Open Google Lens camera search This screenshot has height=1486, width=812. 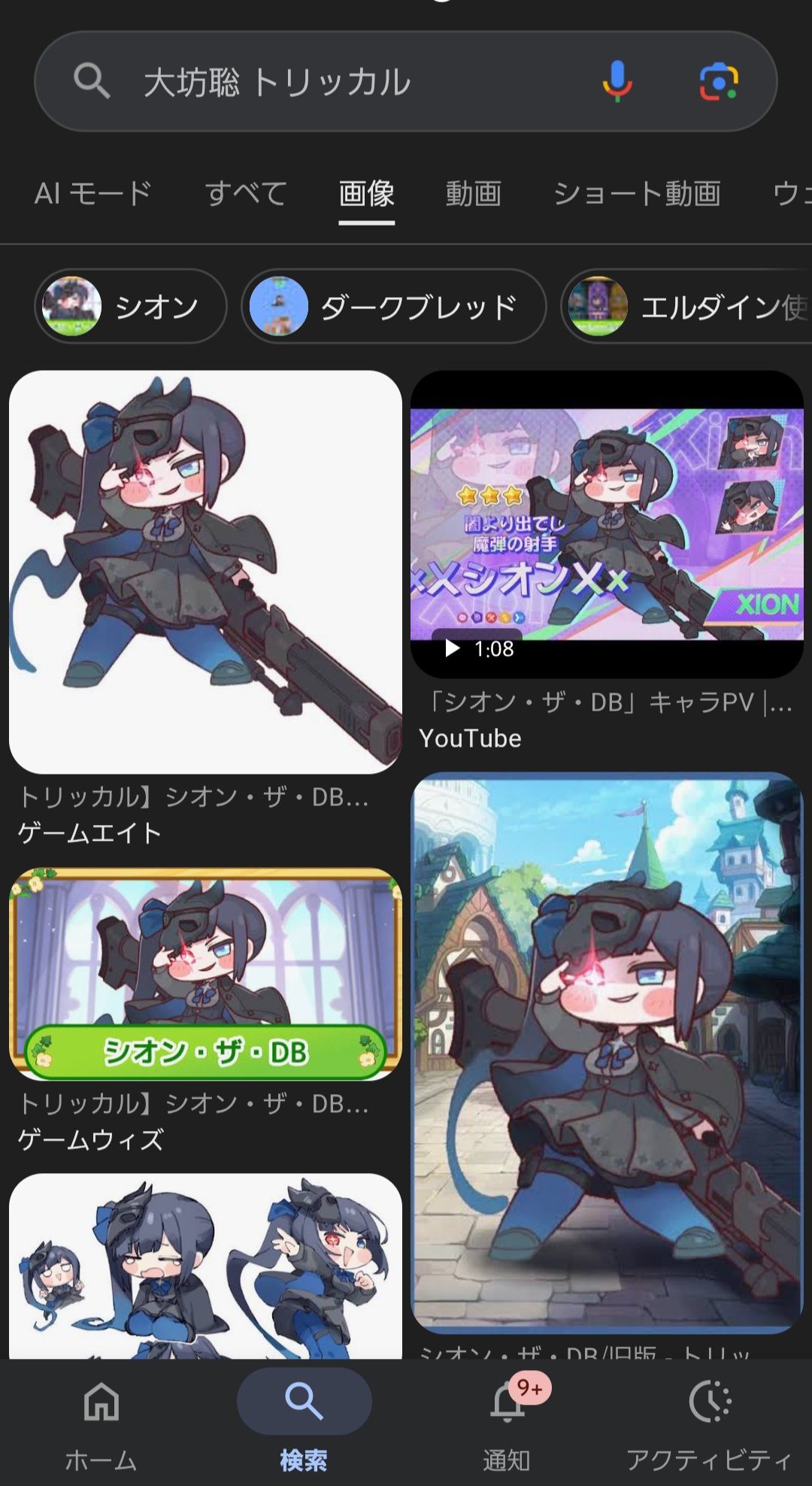tap(719, 81)
